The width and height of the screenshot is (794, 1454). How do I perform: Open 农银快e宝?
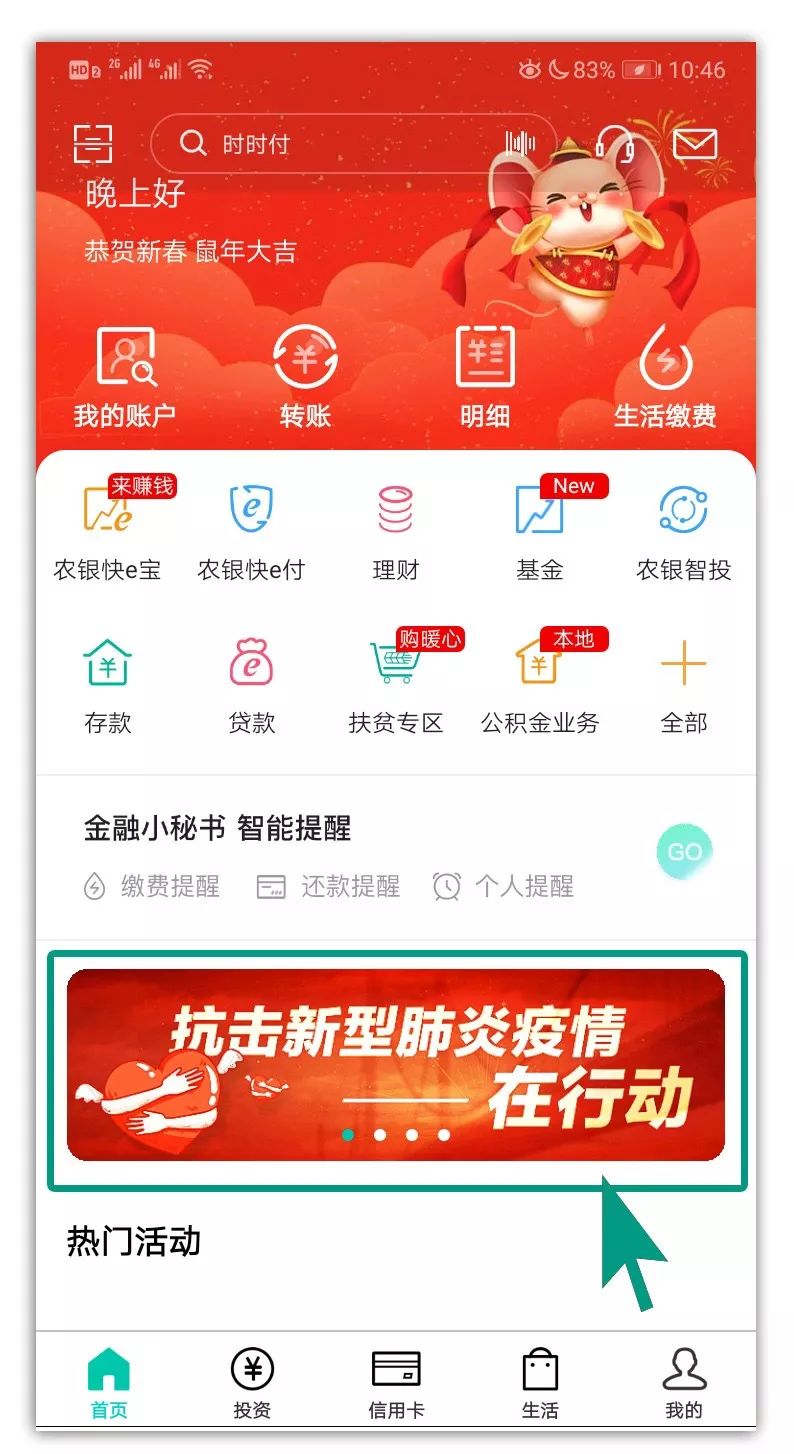pyautogui.click(x=107, y=530)
